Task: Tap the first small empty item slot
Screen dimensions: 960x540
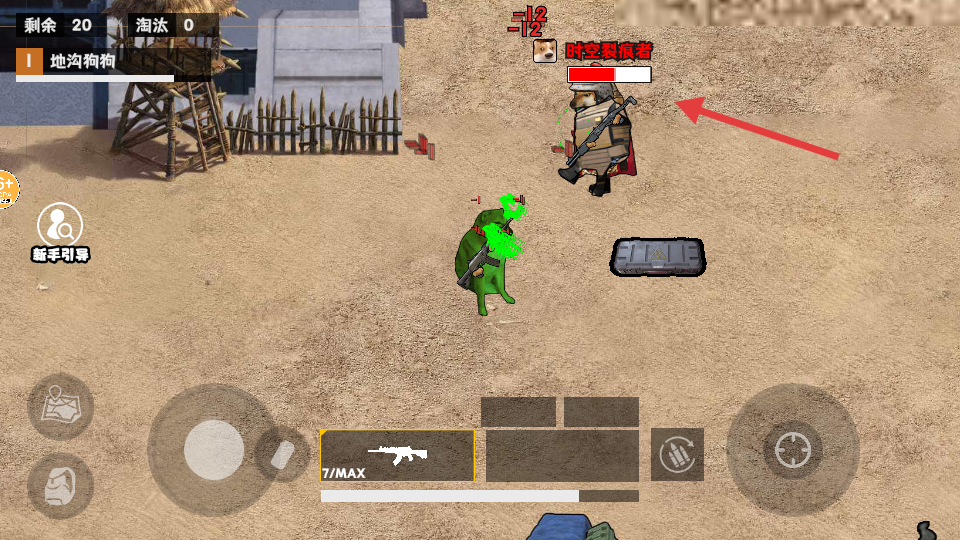Action: click(518, 412)
